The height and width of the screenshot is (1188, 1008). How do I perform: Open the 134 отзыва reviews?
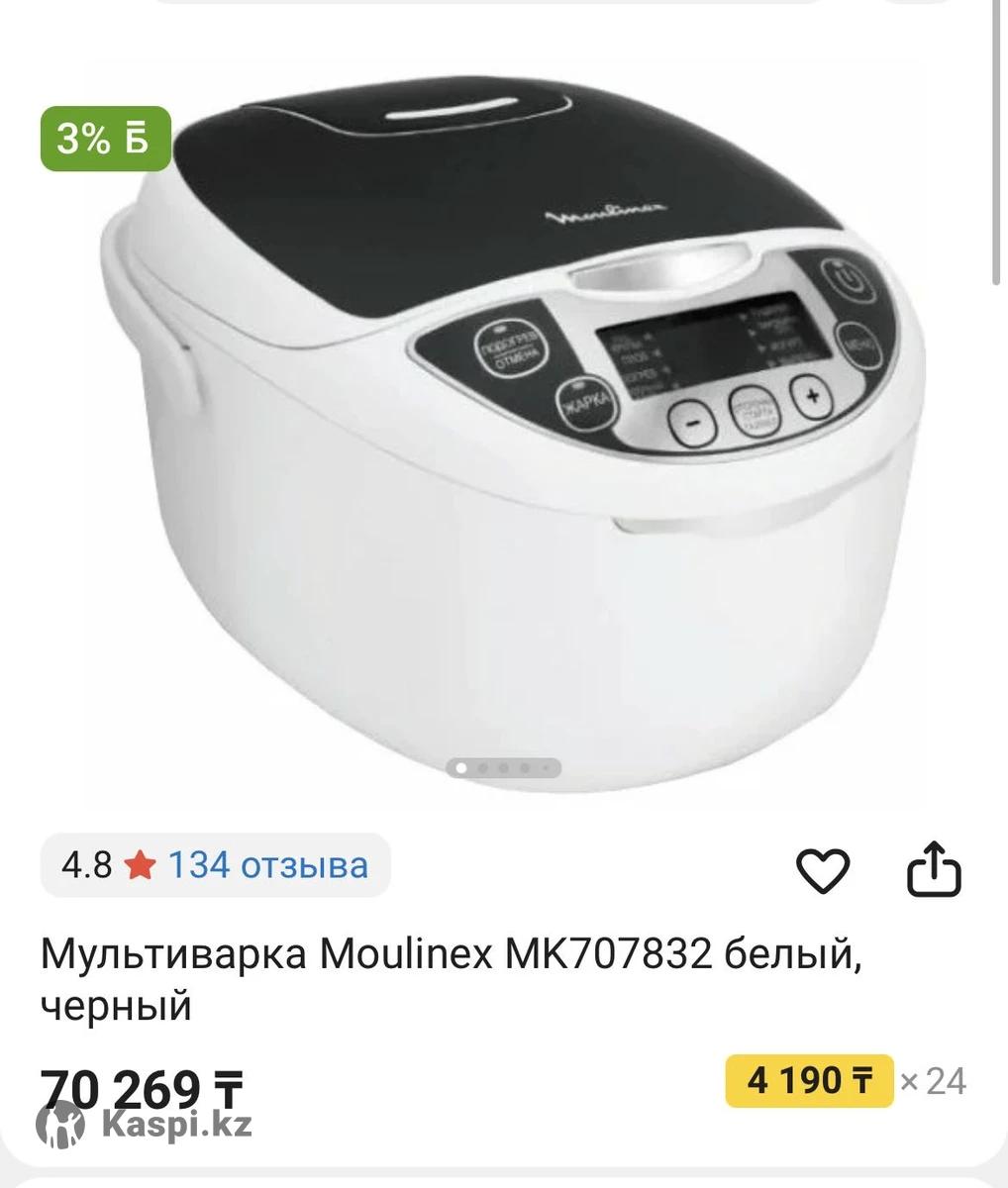[x=267, y=865]
